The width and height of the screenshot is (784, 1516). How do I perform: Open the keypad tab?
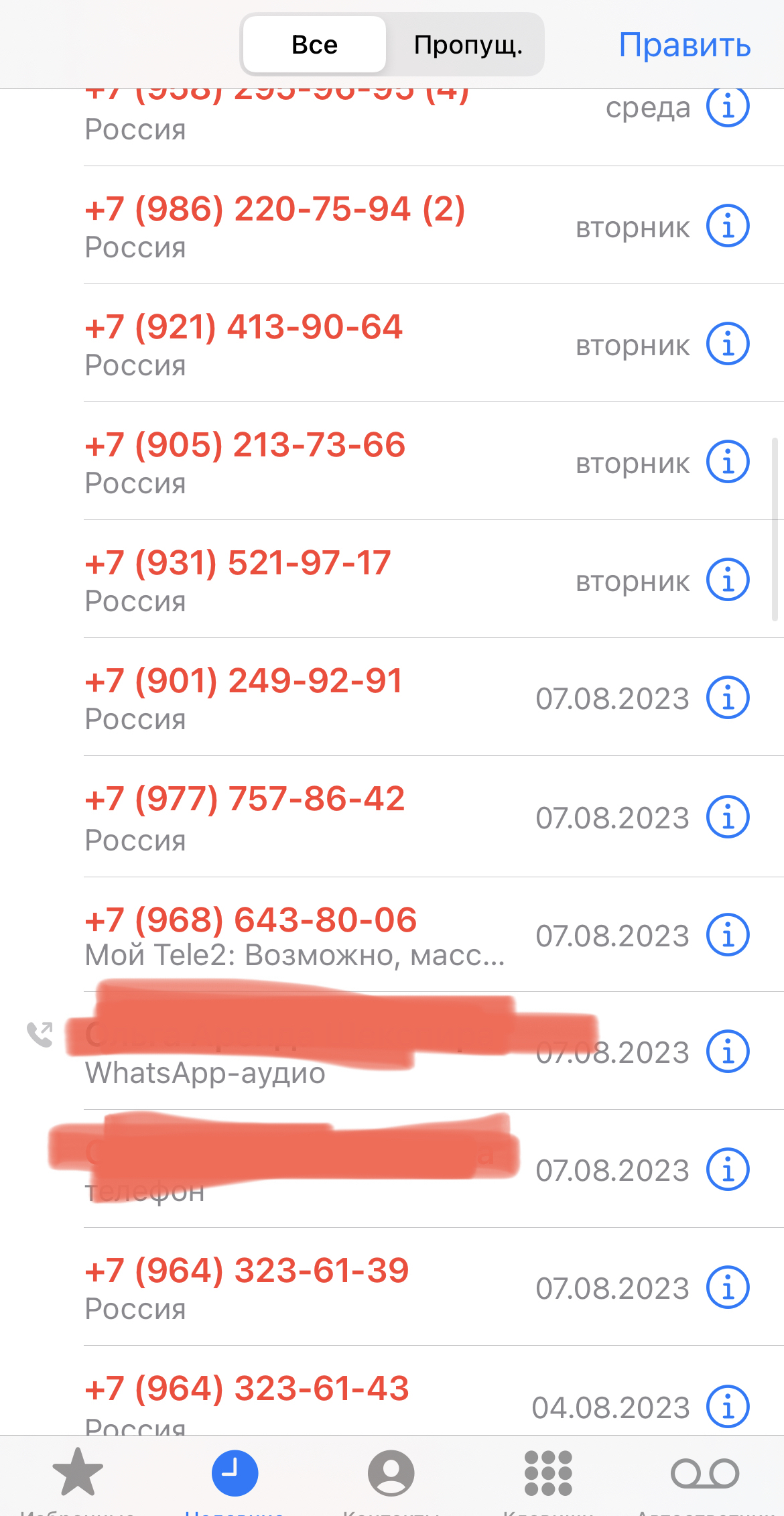coord(548,1474)
